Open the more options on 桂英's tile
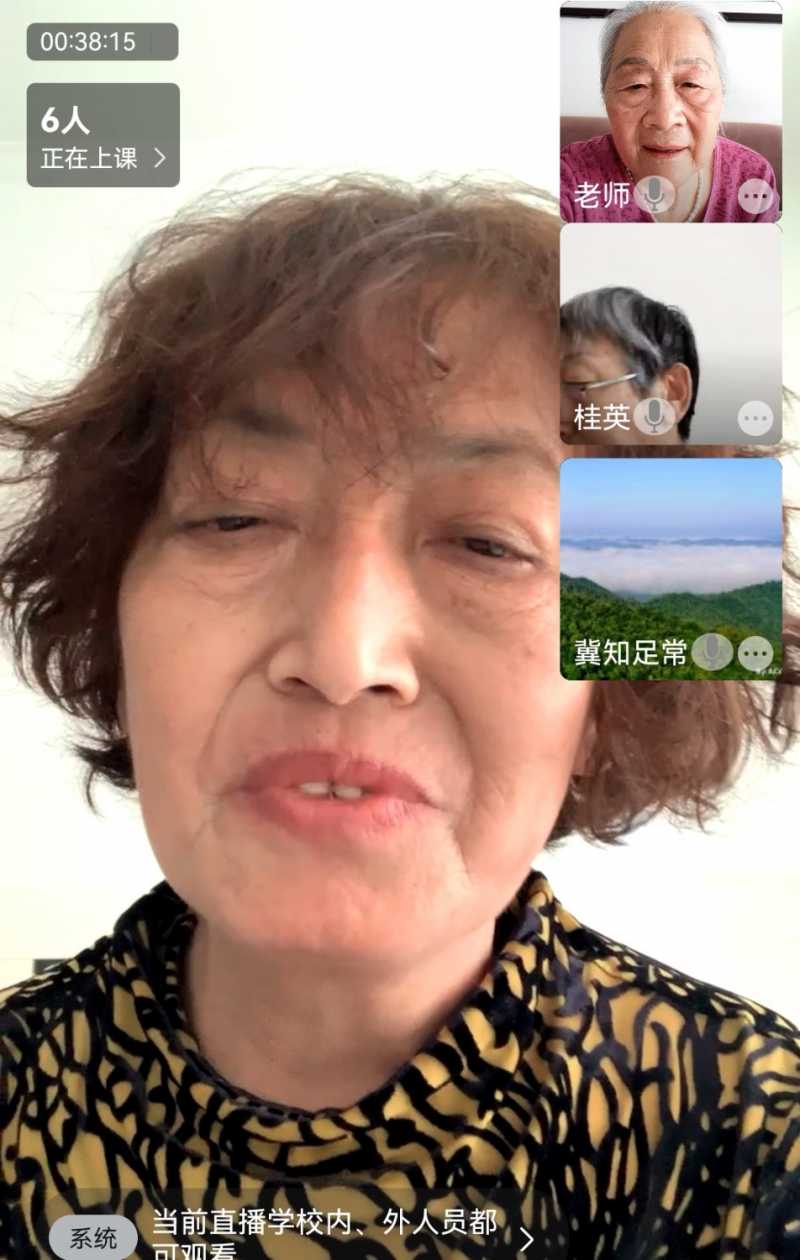 click(x=756, y=418)
